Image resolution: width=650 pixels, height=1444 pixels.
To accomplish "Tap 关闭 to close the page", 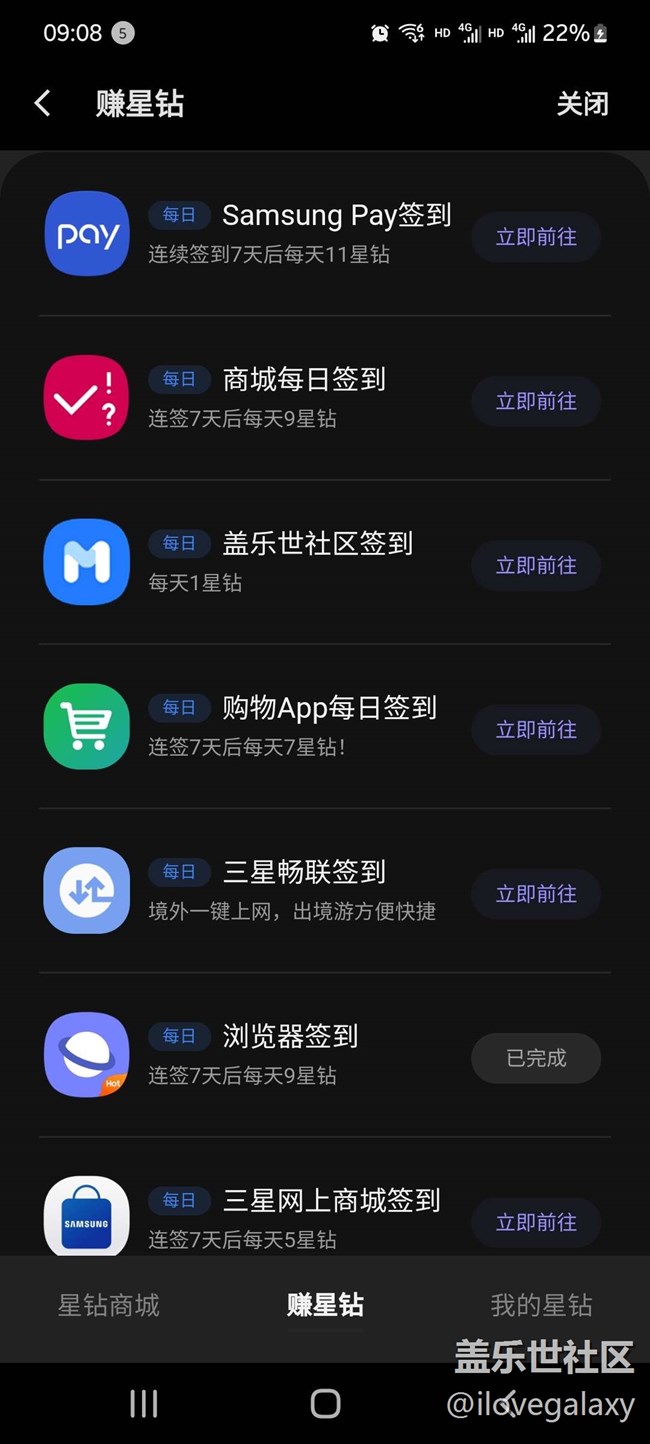I will pyautogui.click(x=582, y=104).
